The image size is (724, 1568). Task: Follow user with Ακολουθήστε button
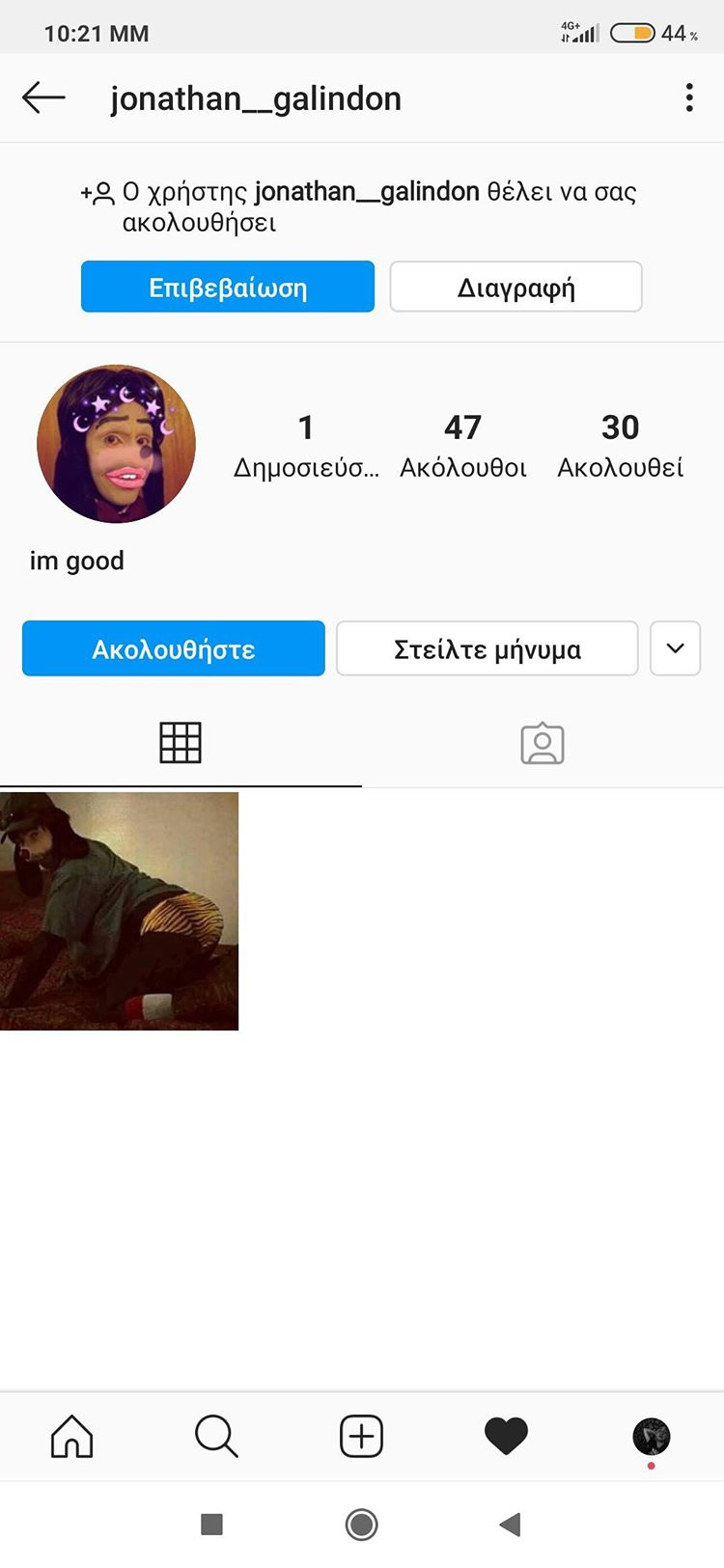coord(174,648)
